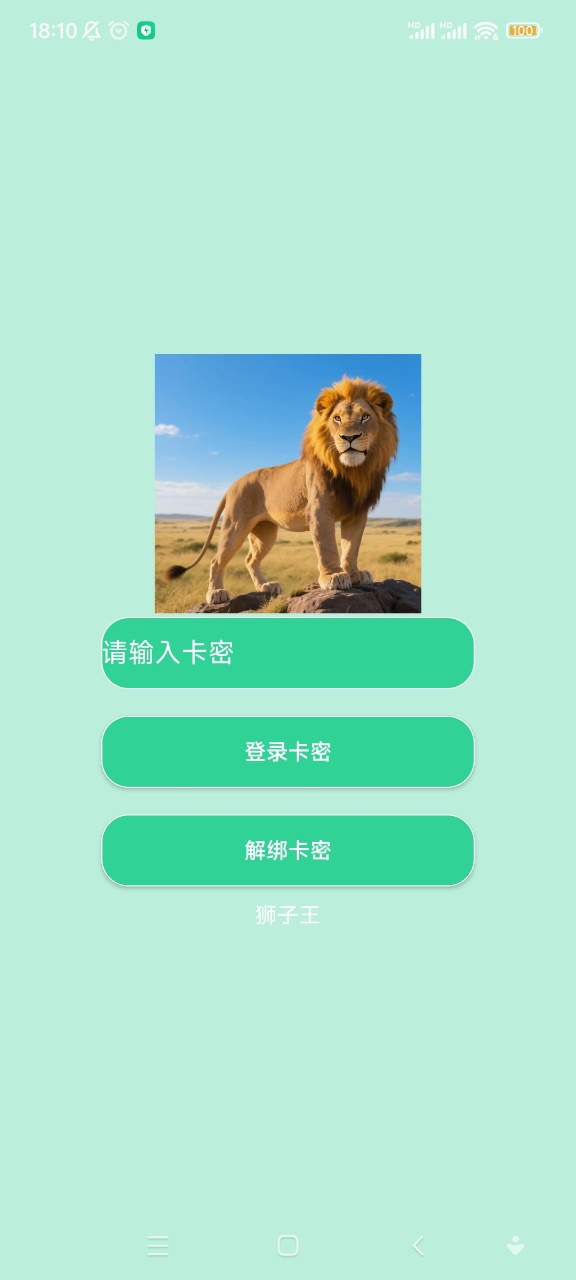Tap the 登录卡密 button

pyautogui.click(x=288, y=752)
